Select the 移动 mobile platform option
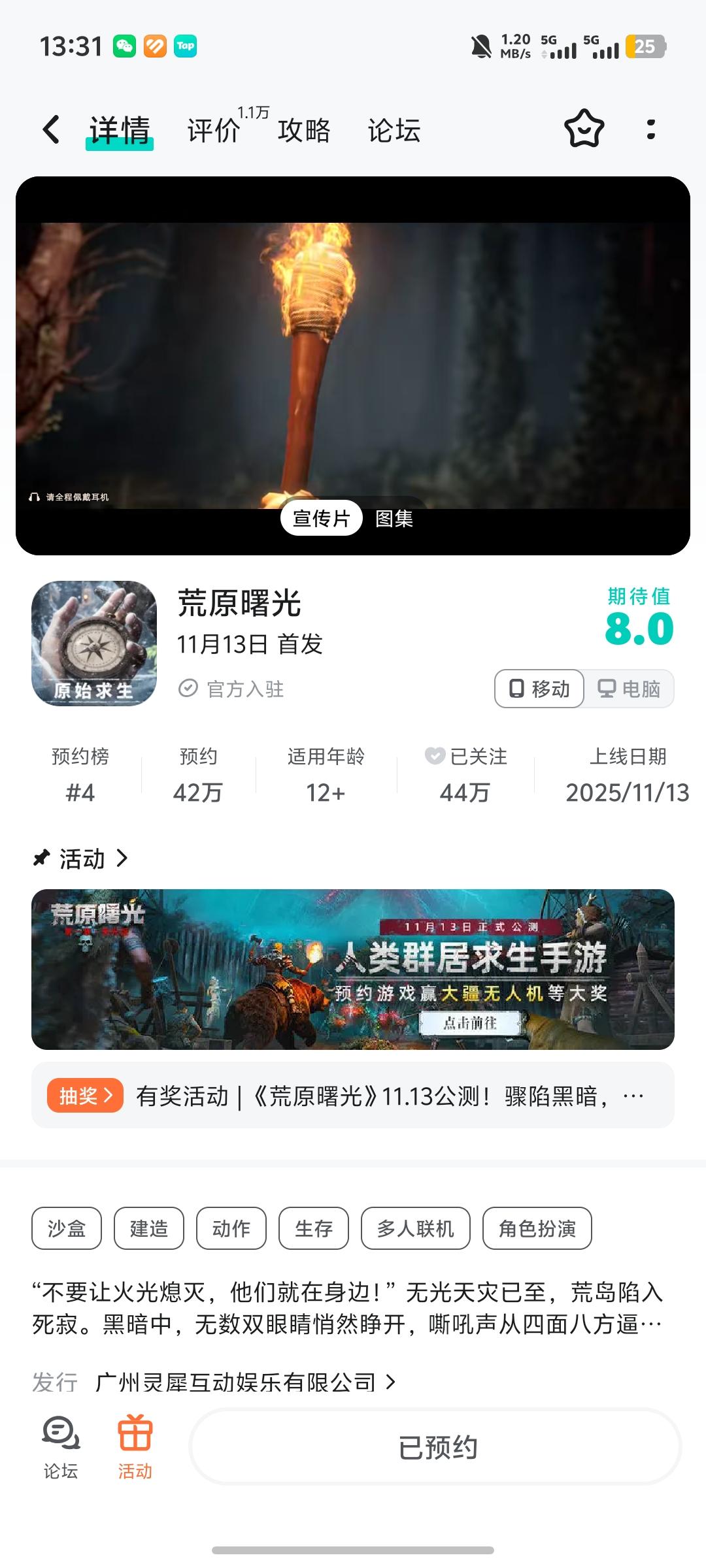 point(539,688)
